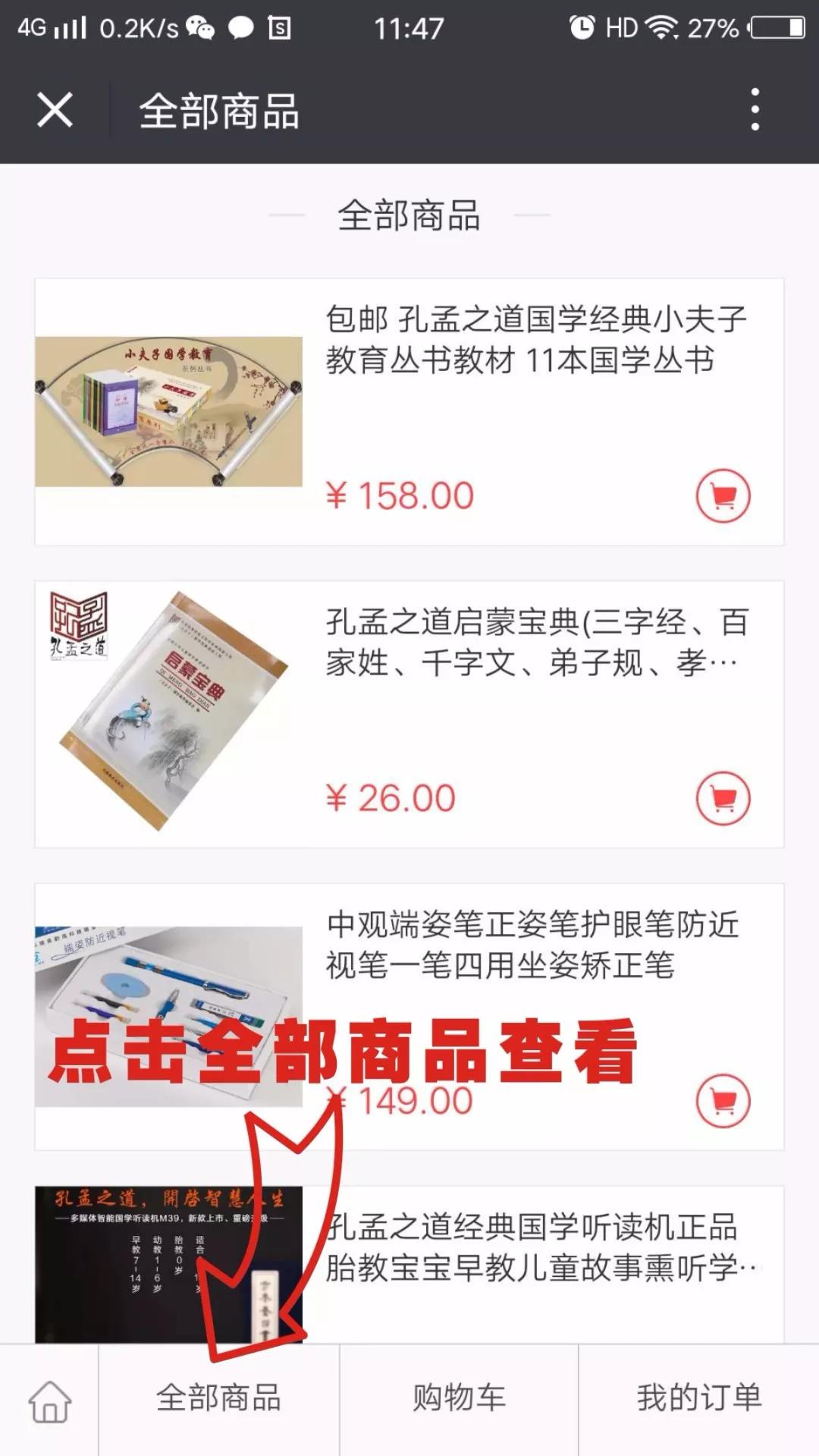Image resolution: width=819 pixels, height=1456 pixels.
Task: Add the ¥149.00 正姿笔 to cart
Action: (x=723, y=1100)
